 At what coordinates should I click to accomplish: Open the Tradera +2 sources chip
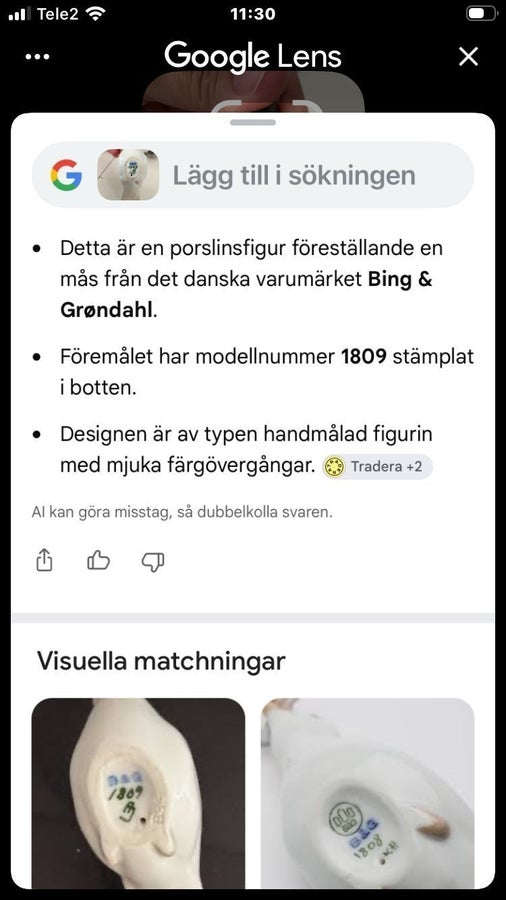coord(377,467)
